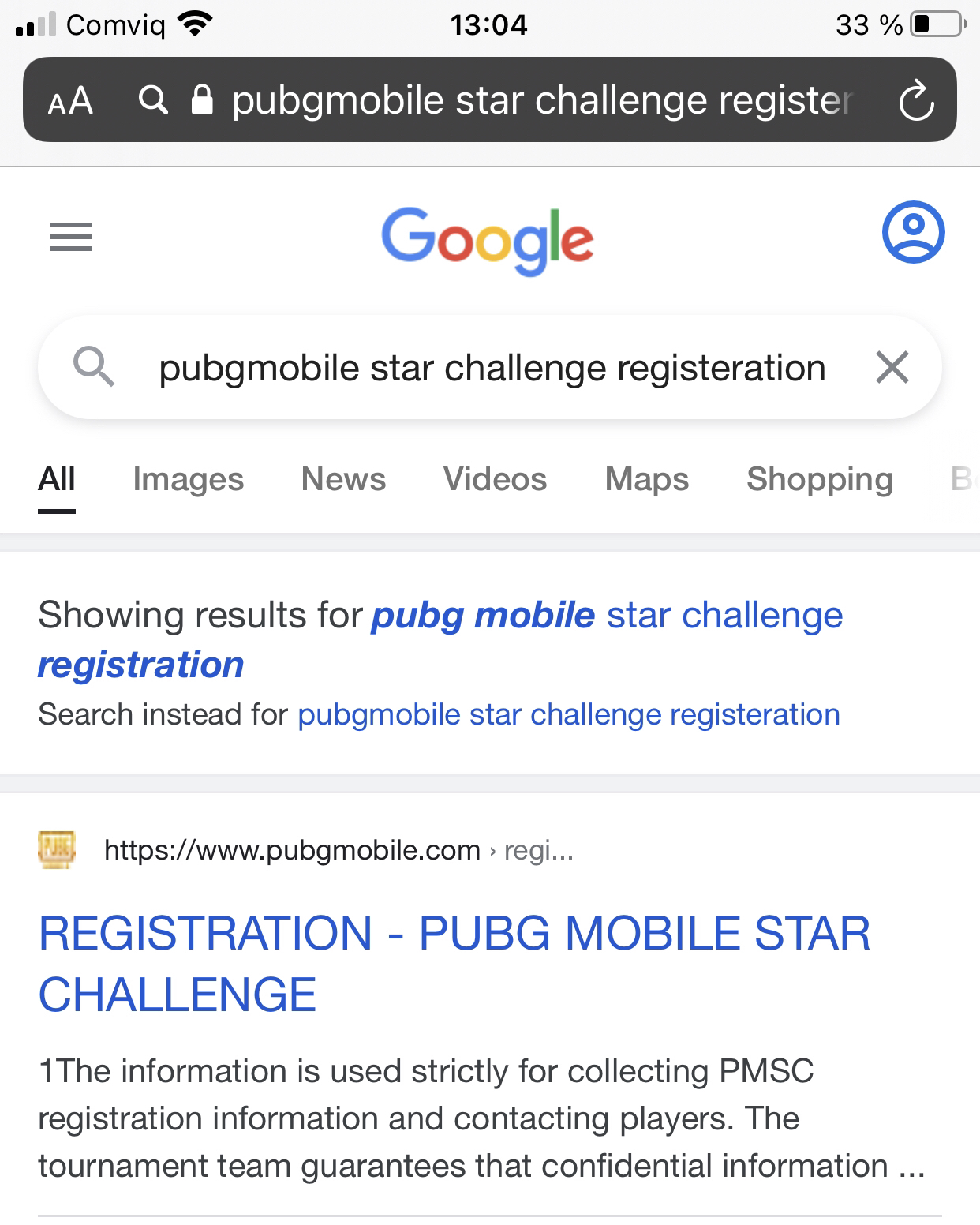Viewport: 980px width, 1225px height.
Task: Open the Google account profile icon
Action: (x=913, y=233)
